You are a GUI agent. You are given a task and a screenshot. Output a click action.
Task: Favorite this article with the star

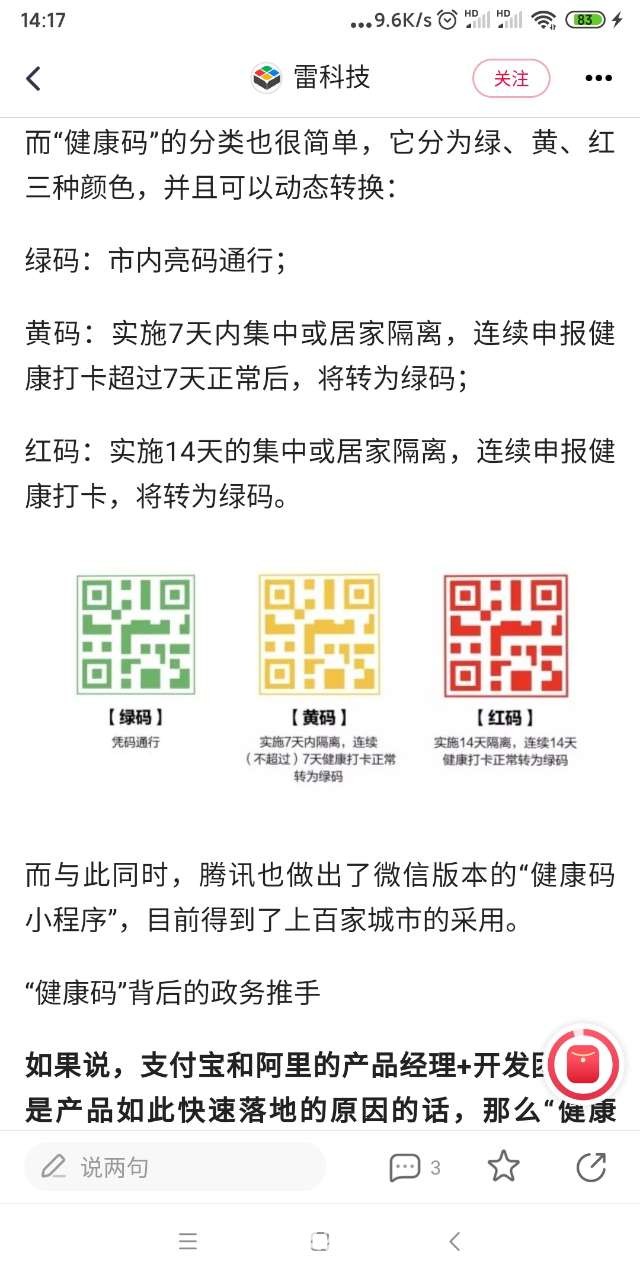(503, 1166)
